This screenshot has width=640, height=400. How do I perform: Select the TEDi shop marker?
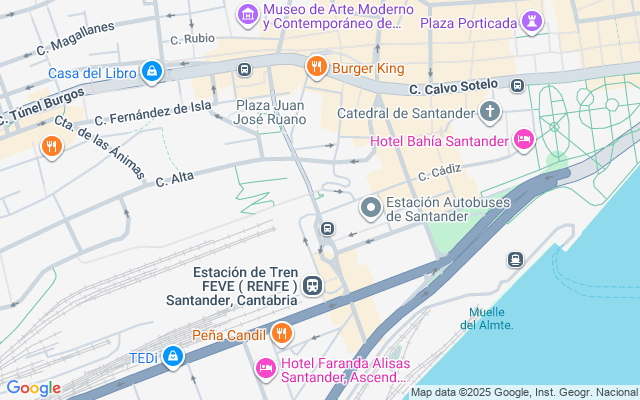click(x=174, y=355)
